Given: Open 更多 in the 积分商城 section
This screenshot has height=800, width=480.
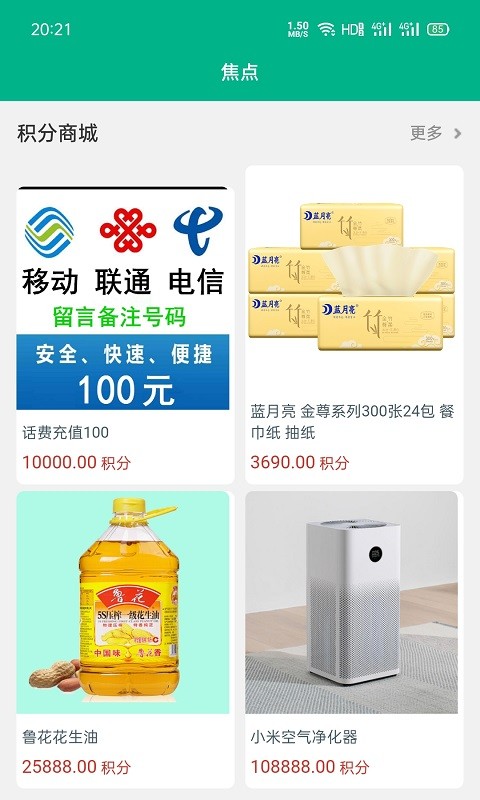Looking at the screenshot, I should coord(436,133).
